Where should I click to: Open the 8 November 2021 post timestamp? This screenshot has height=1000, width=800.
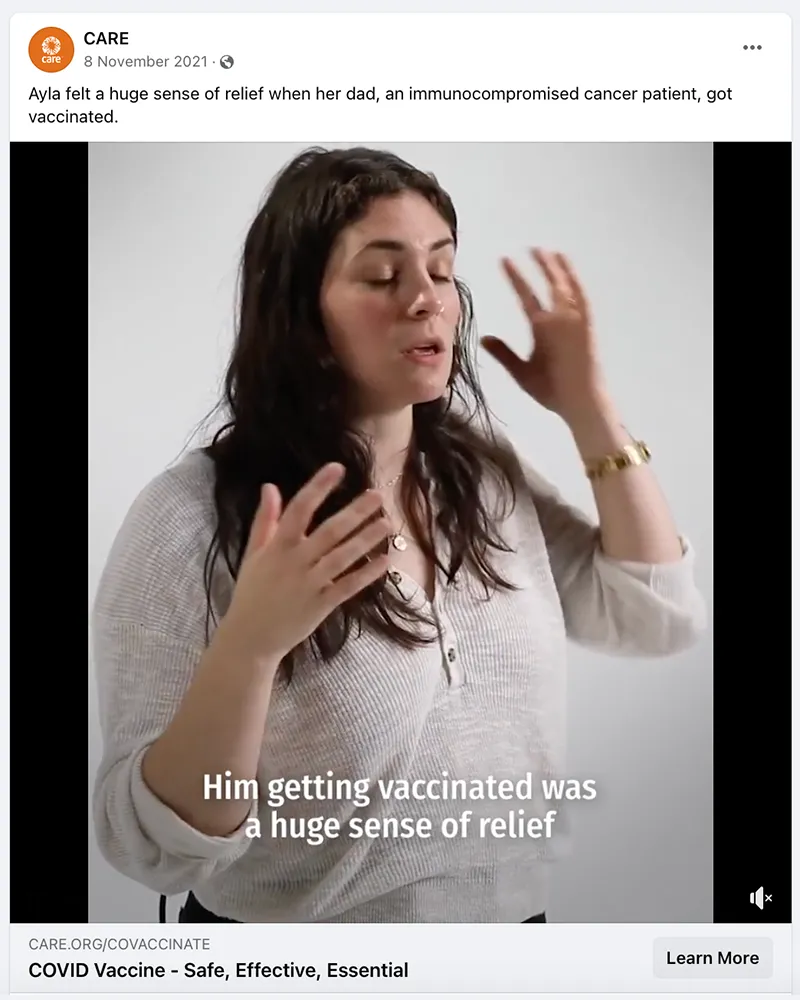coord(147,62)
